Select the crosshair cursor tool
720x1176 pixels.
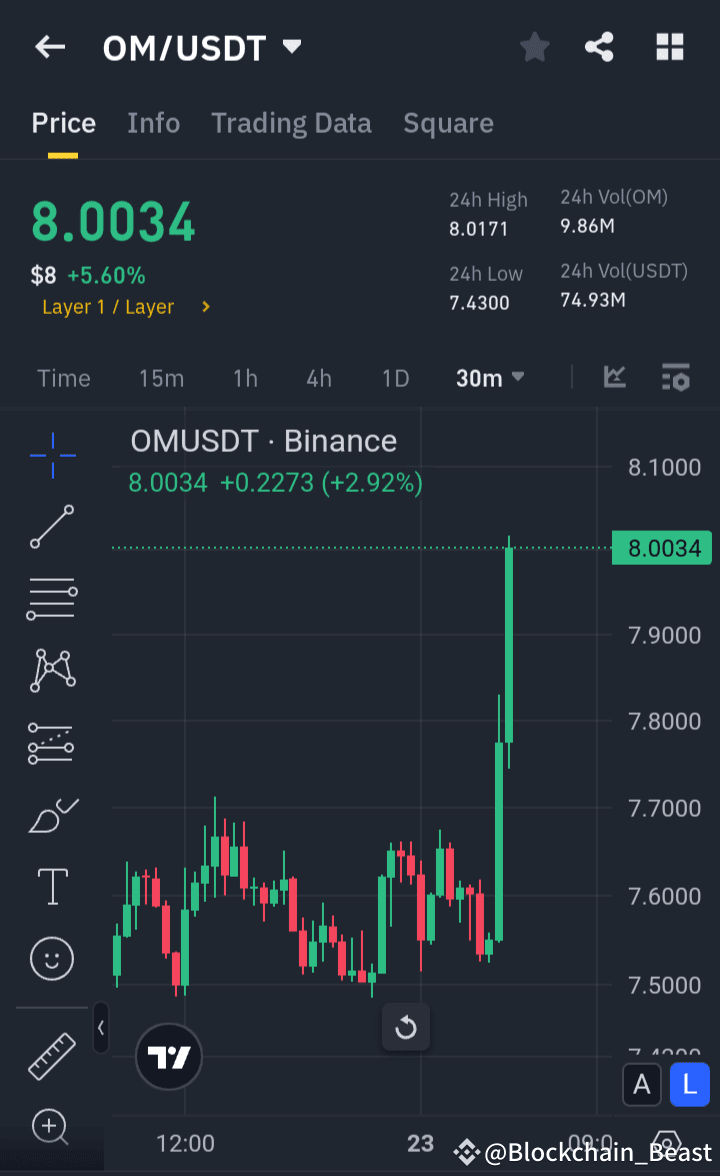tap(51, 456)
